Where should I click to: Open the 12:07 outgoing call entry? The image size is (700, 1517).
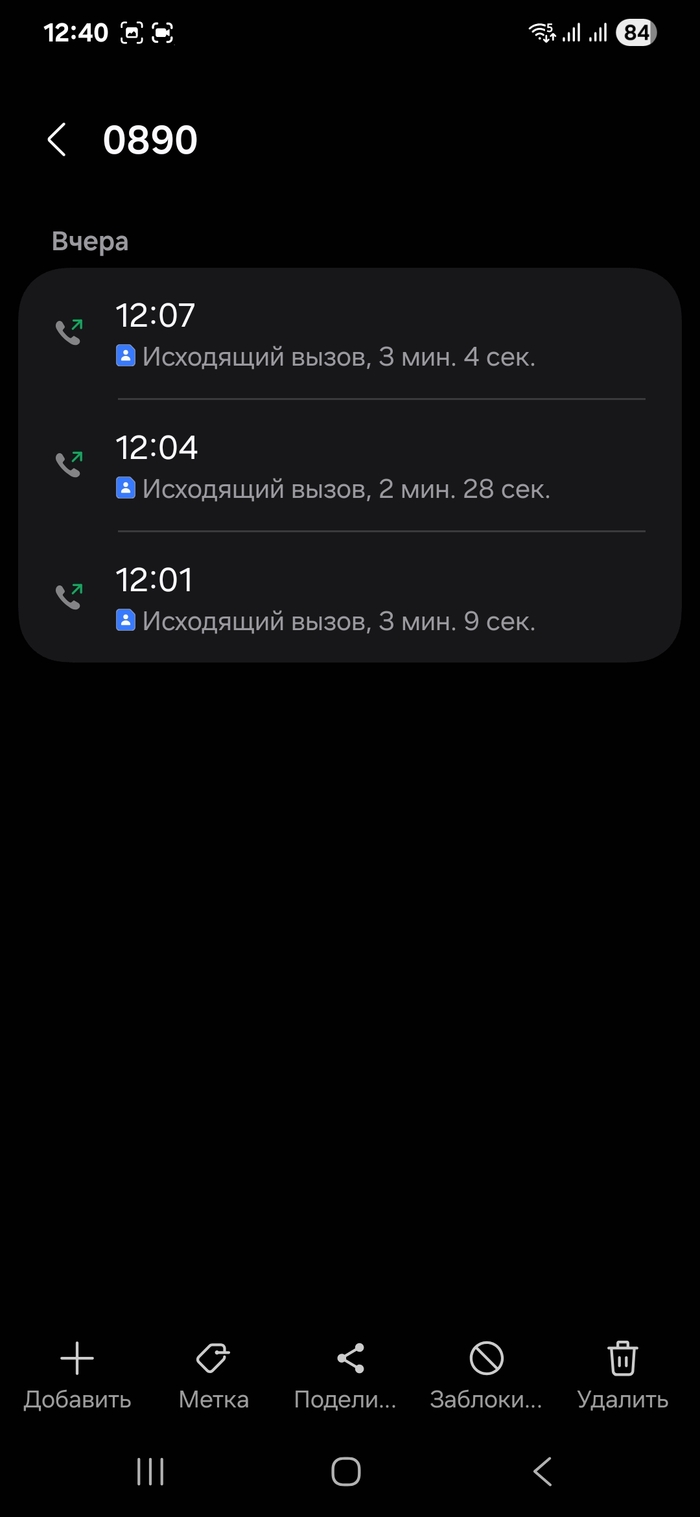pos(350,334)
